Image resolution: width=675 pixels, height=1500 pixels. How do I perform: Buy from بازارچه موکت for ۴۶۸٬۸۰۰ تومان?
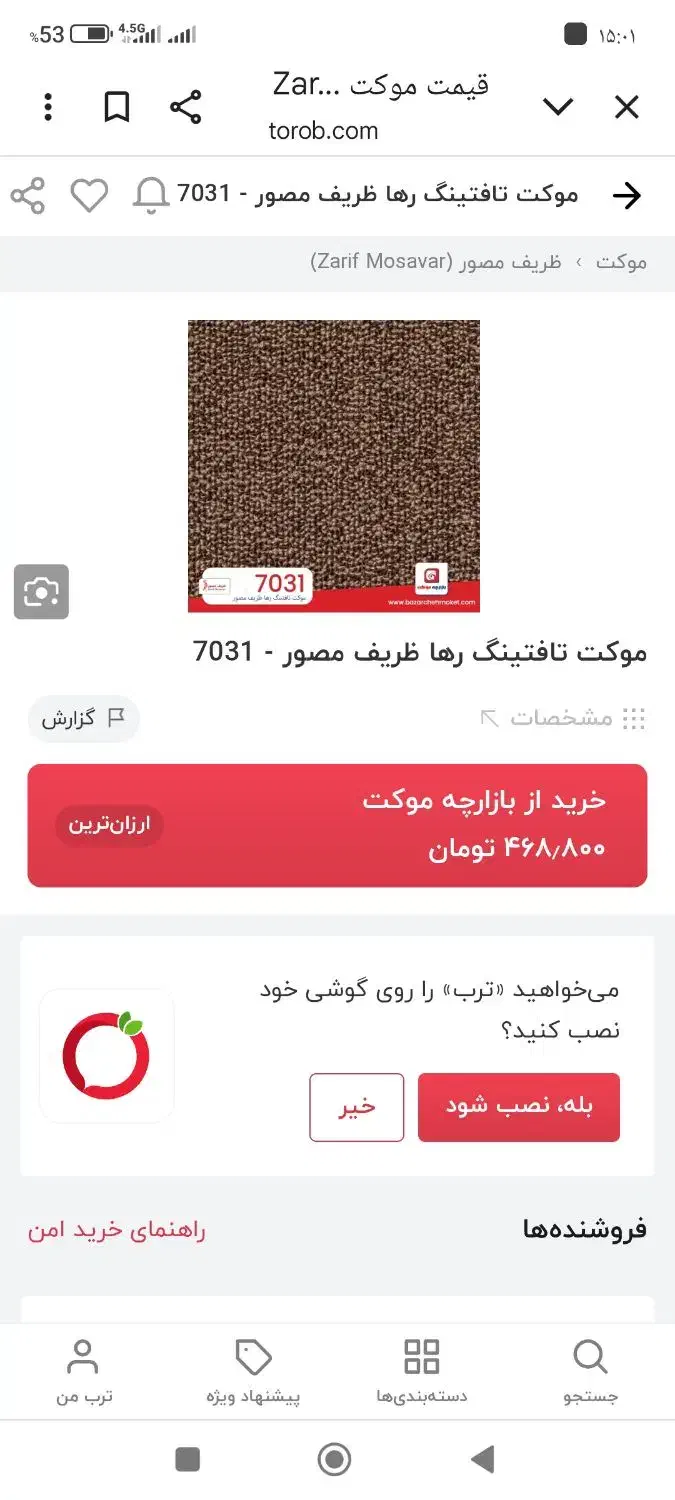pos(337,825)
